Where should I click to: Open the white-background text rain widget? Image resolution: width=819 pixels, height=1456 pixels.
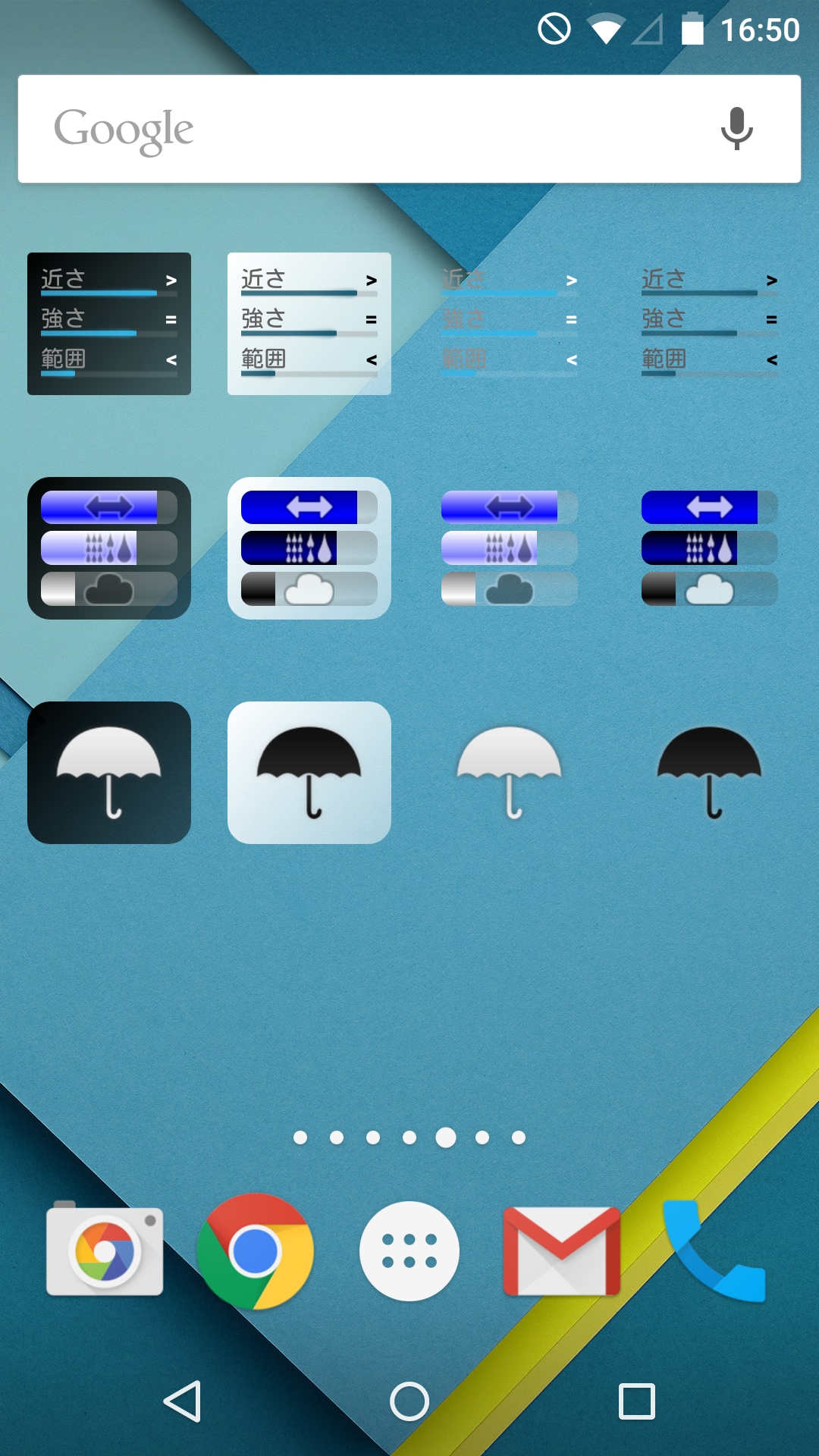pos(309,324)
